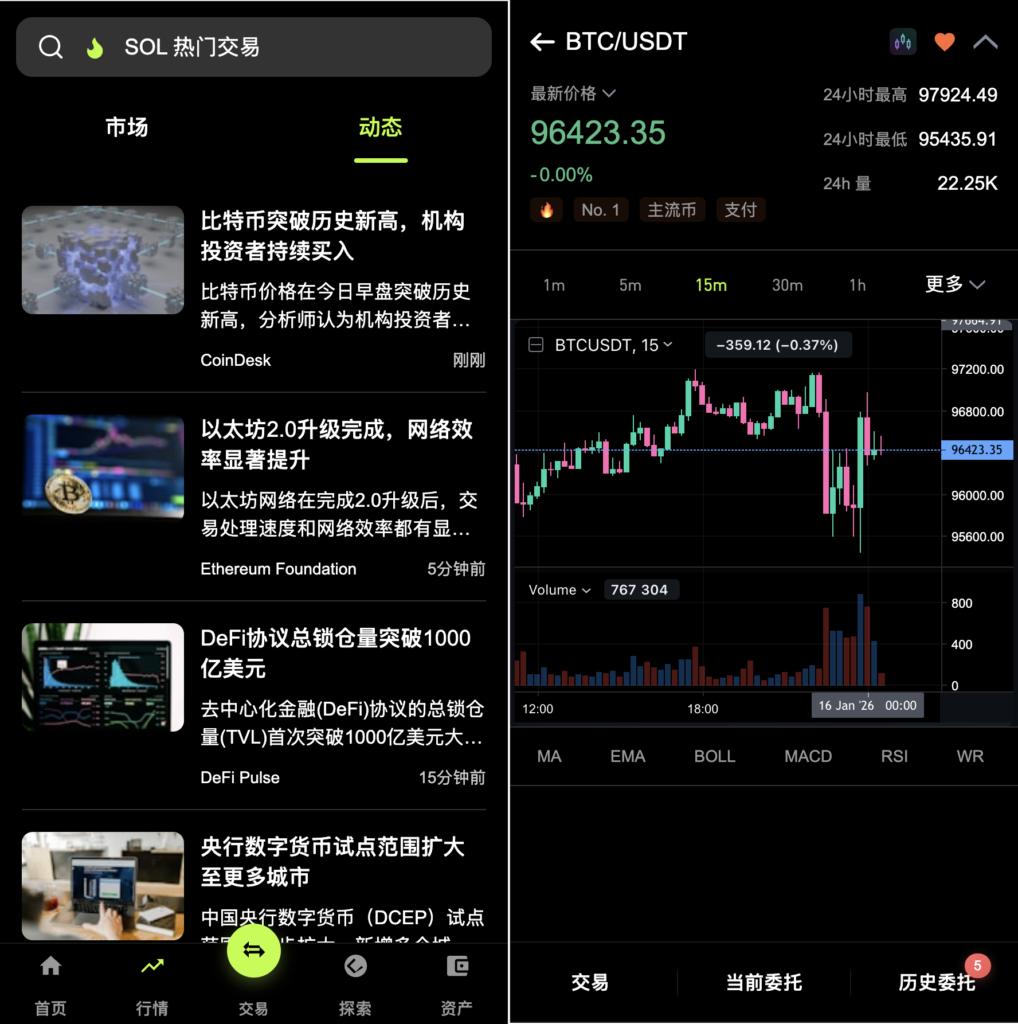Viewport: 1018px width, 1024px height.
Task: Tap the fire trending icon next to No. 1
Action: [546, 210]
